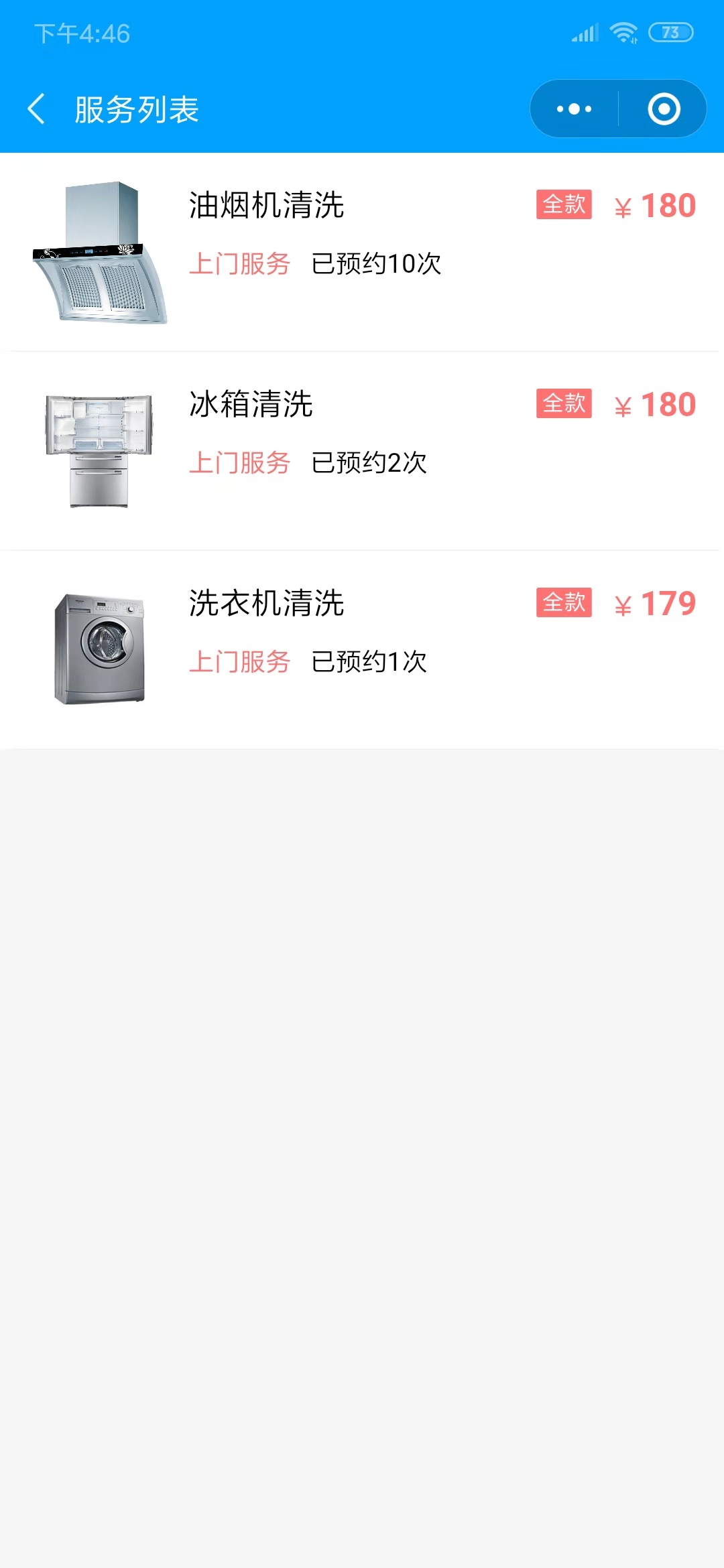Image resolution: width=724 pixels, height=1568 pixels.
Task: Open the mini program more-options menu
Action: 575,109
